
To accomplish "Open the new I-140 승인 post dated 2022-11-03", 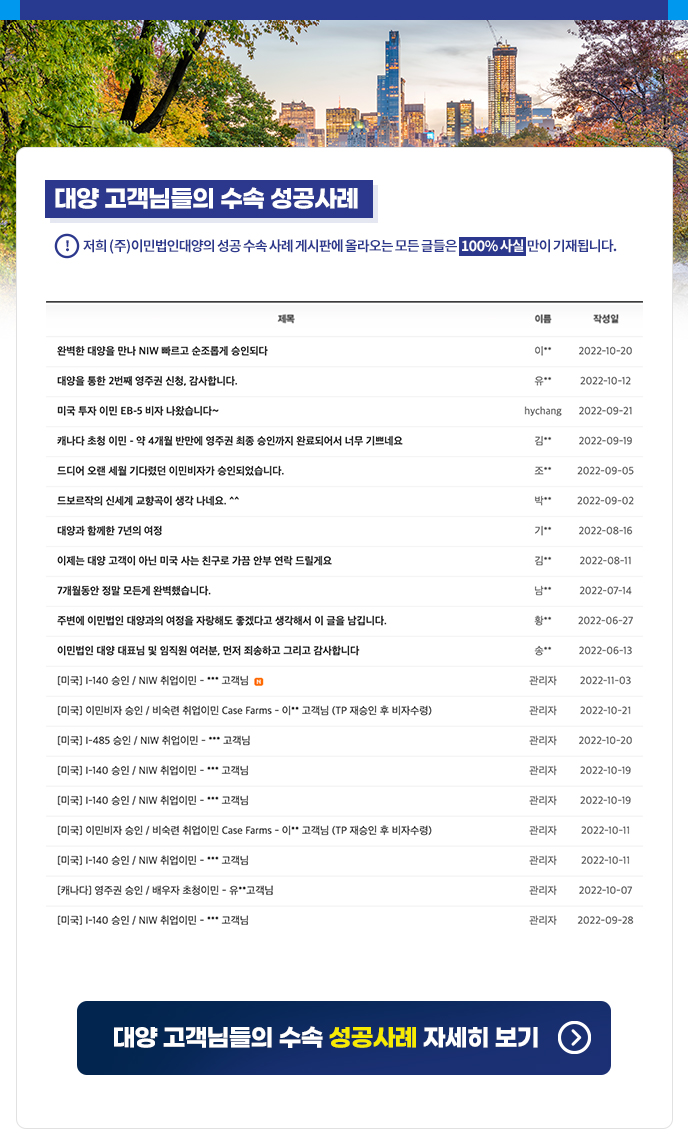I will tap(153, 681).
